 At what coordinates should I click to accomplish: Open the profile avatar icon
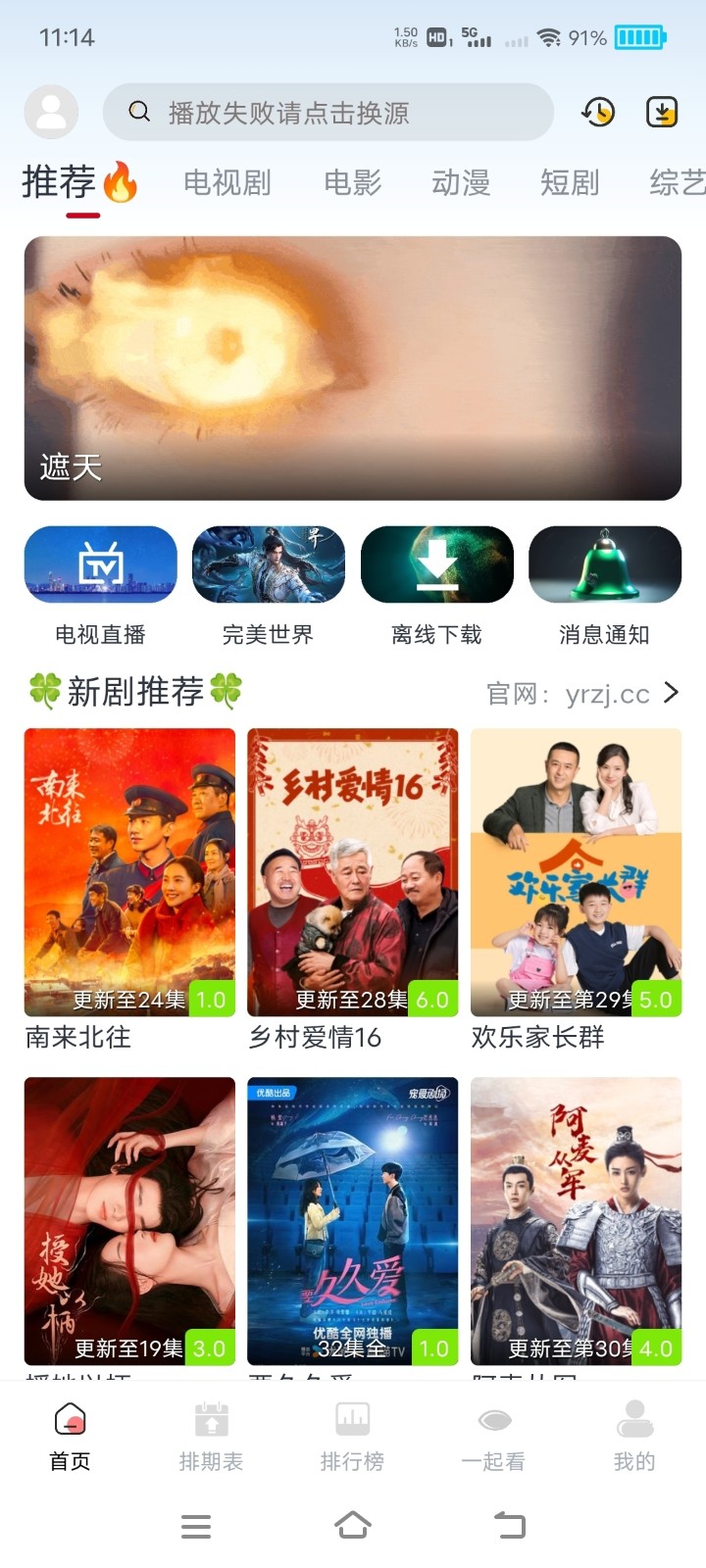pyautogui.click(x=51, y=112)
